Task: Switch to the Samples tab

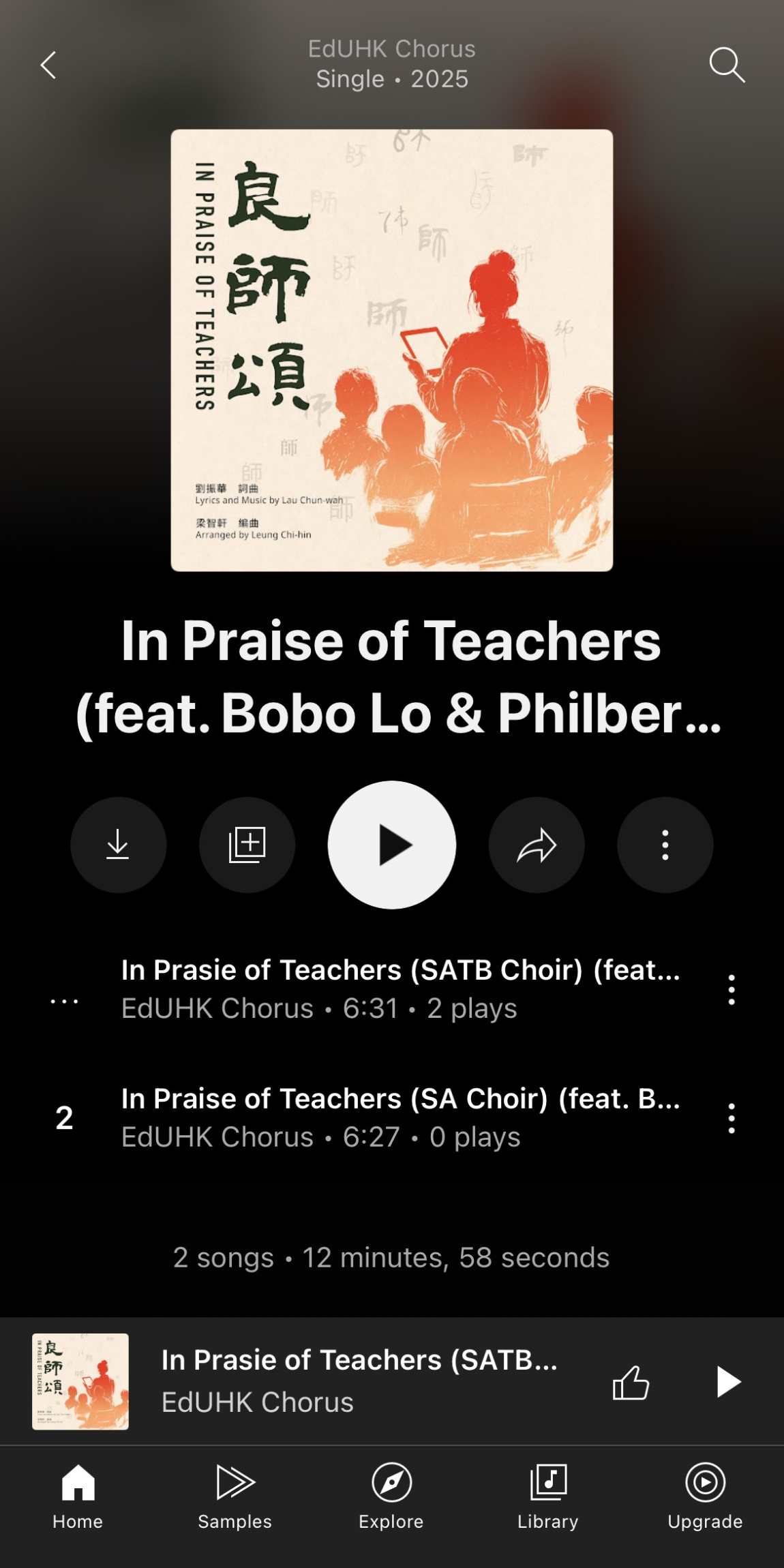Action: pyautogui.click(x=235, y=1497)
